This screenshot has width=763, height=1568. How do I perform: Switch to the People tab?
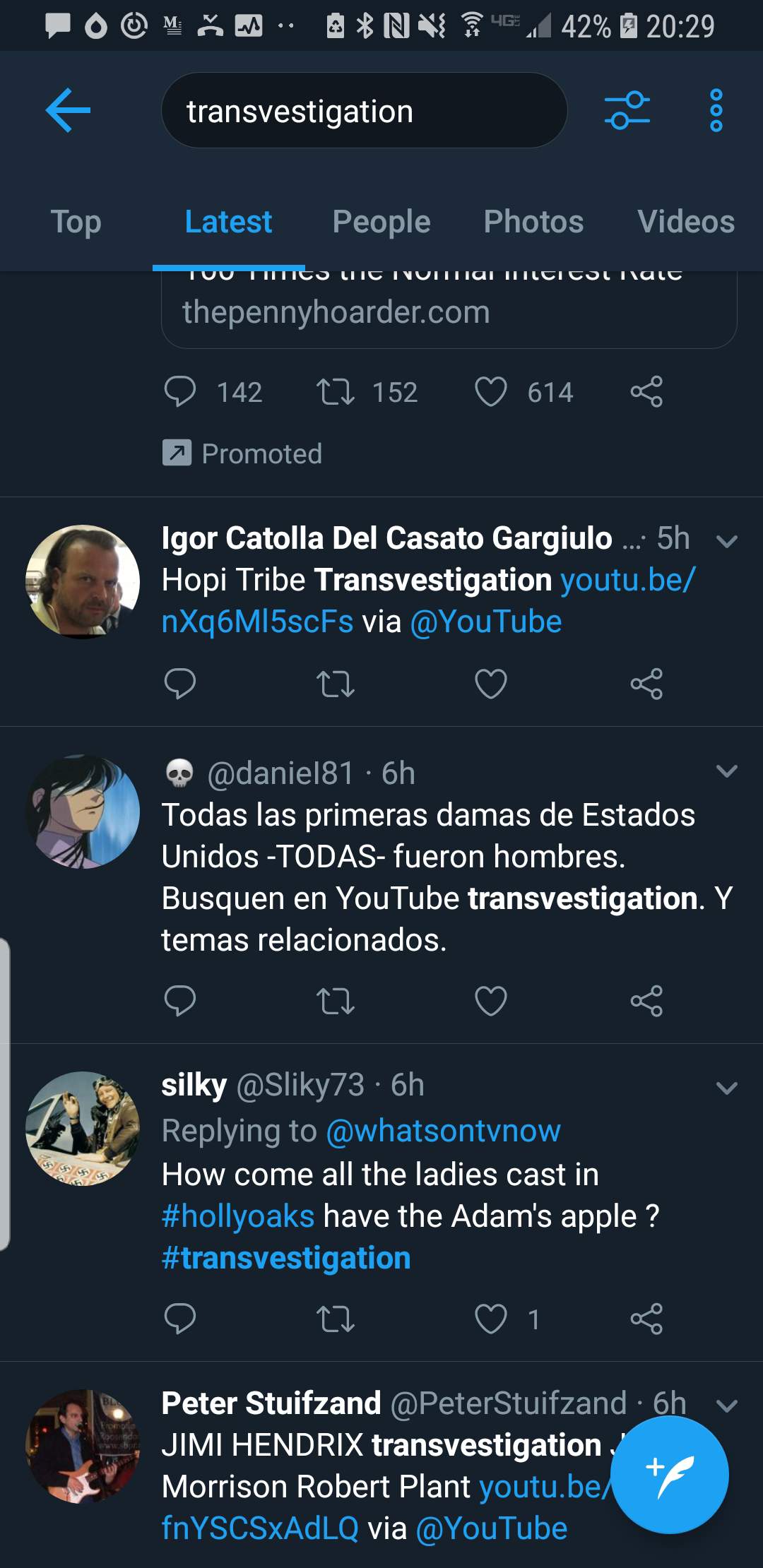[x=381, y=222]
